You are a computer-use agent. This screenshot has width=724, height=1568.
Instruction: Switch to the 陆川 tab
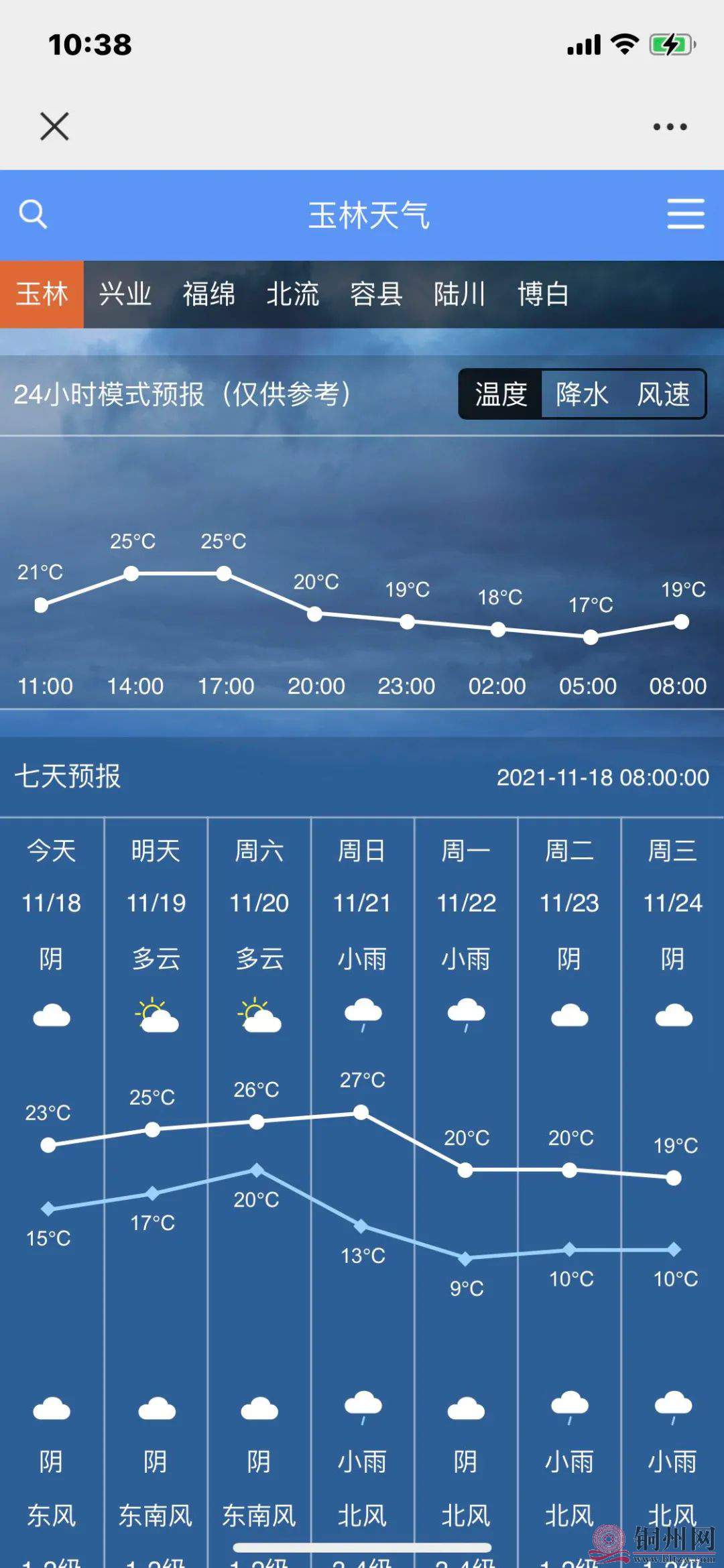(460, 294)
